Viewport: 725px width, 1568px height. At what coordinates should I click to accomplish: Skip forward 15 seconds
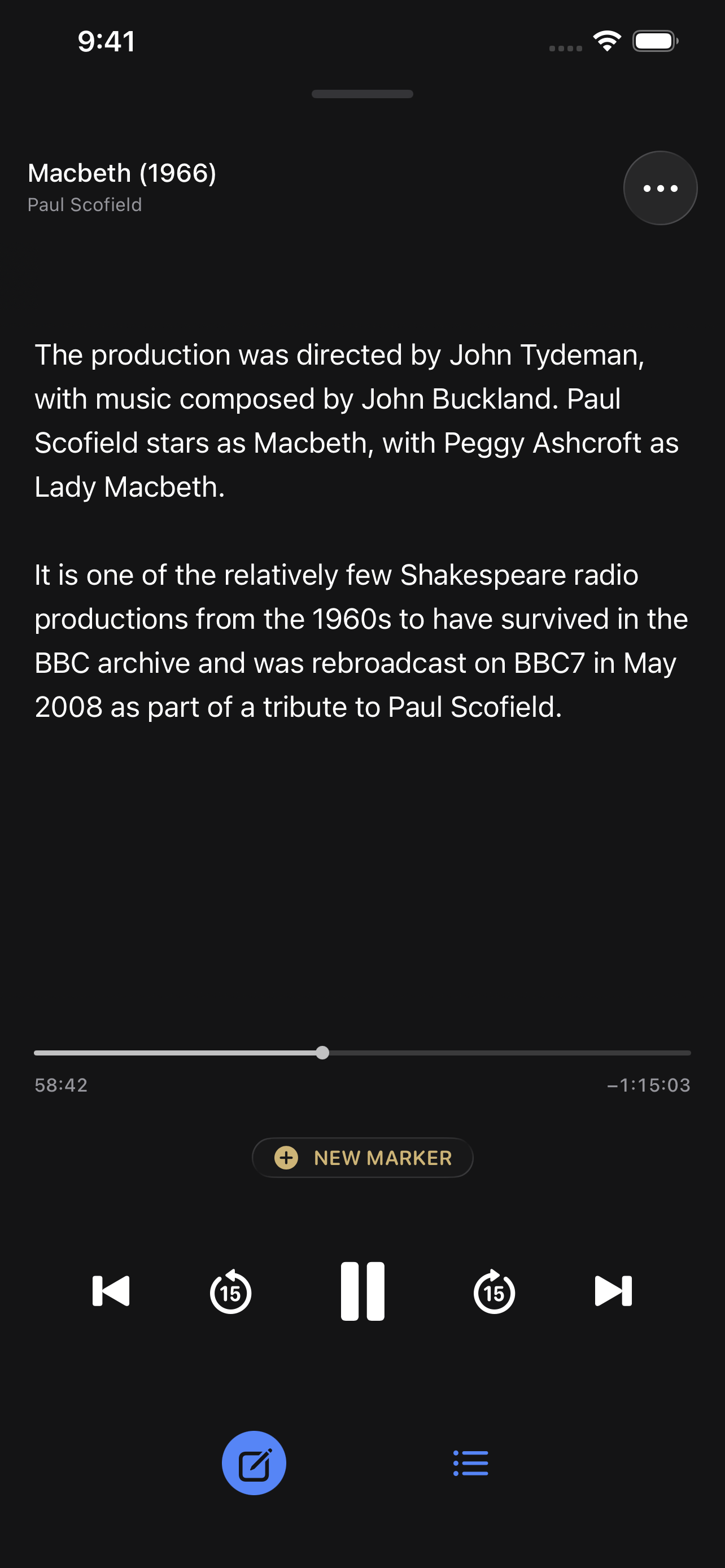pyautogui.click(x=493, y=1291)
